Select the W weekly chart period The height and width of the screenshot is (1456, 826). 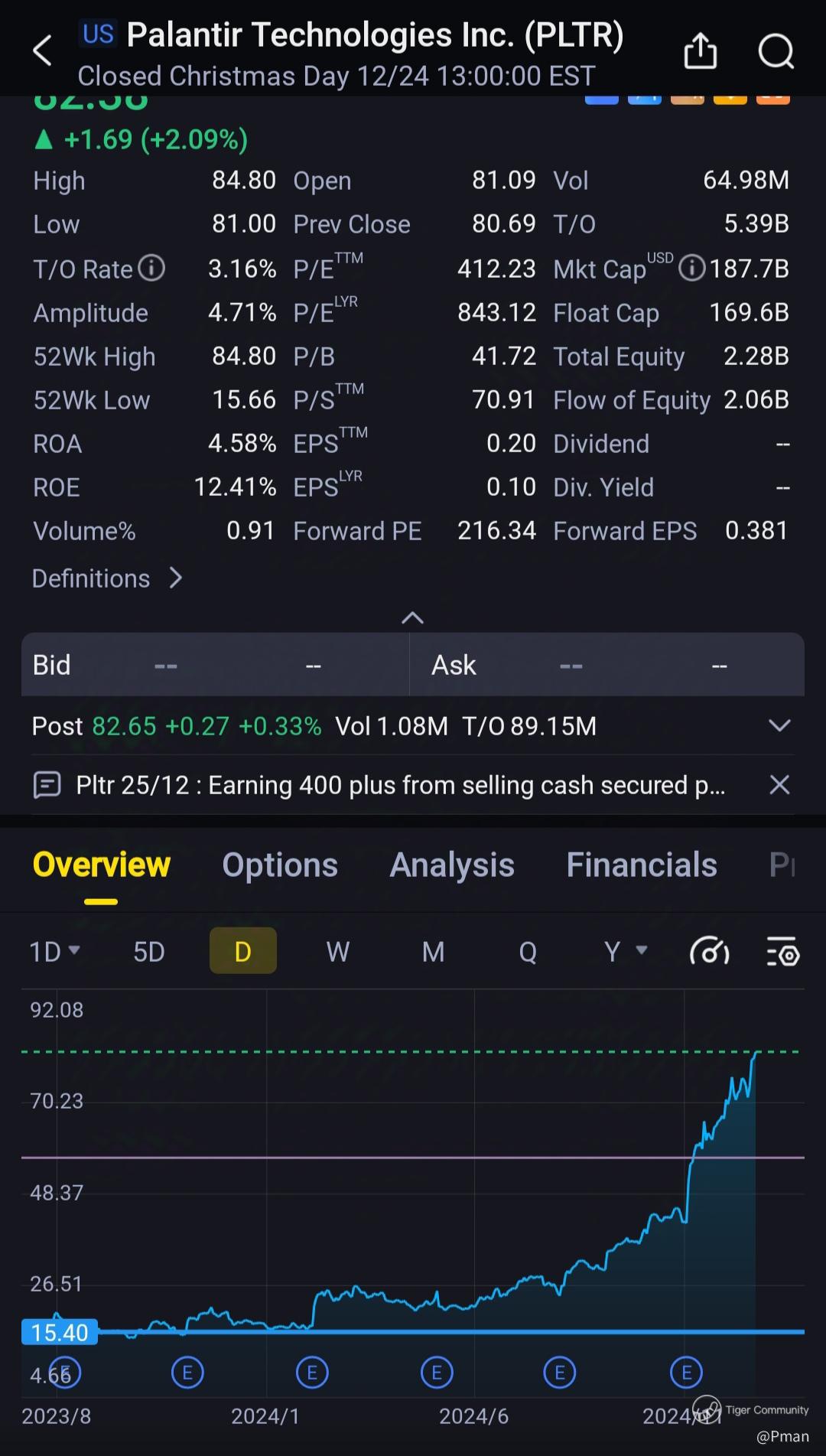point(337,952)
